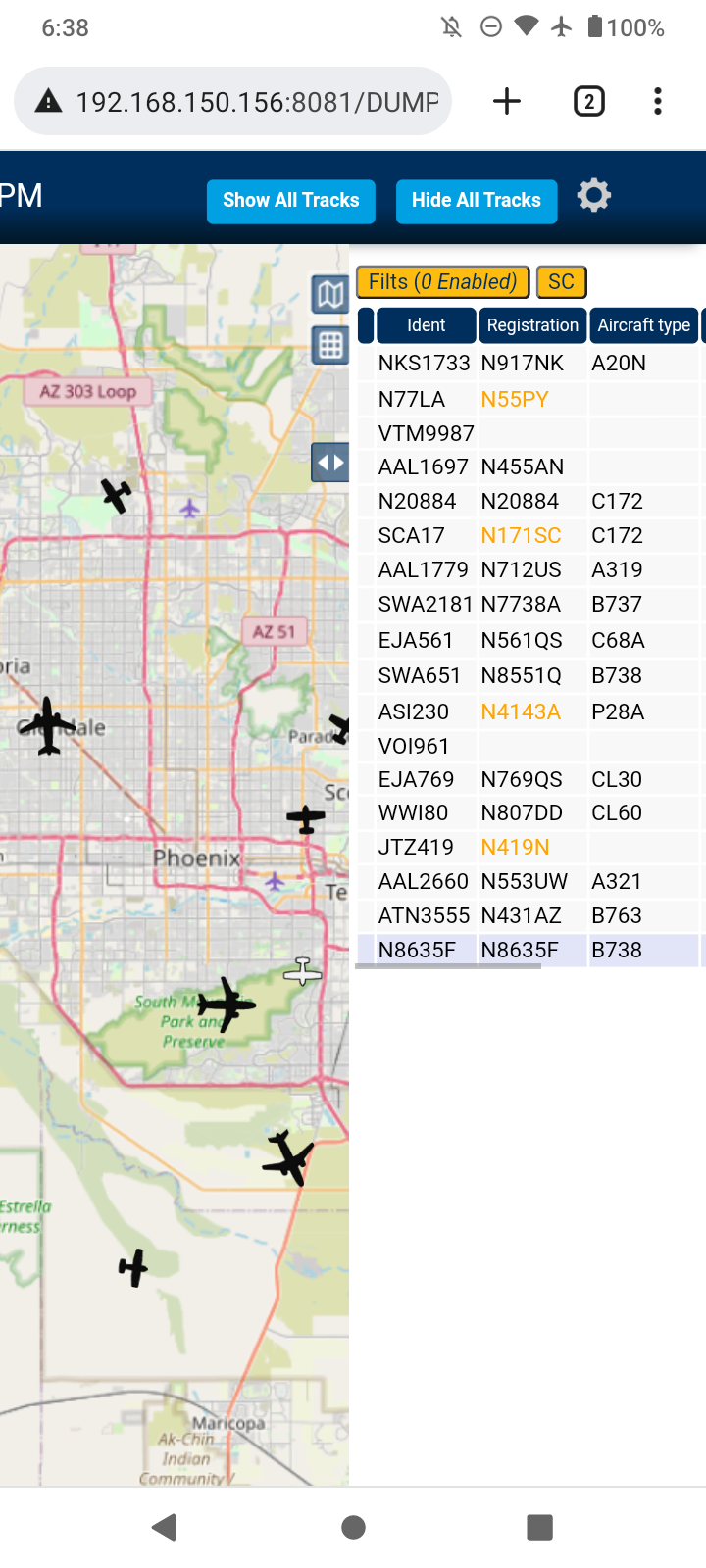
Task: Open the browser tab switcher
Action: pyautogui.click(x=588, y=101)
